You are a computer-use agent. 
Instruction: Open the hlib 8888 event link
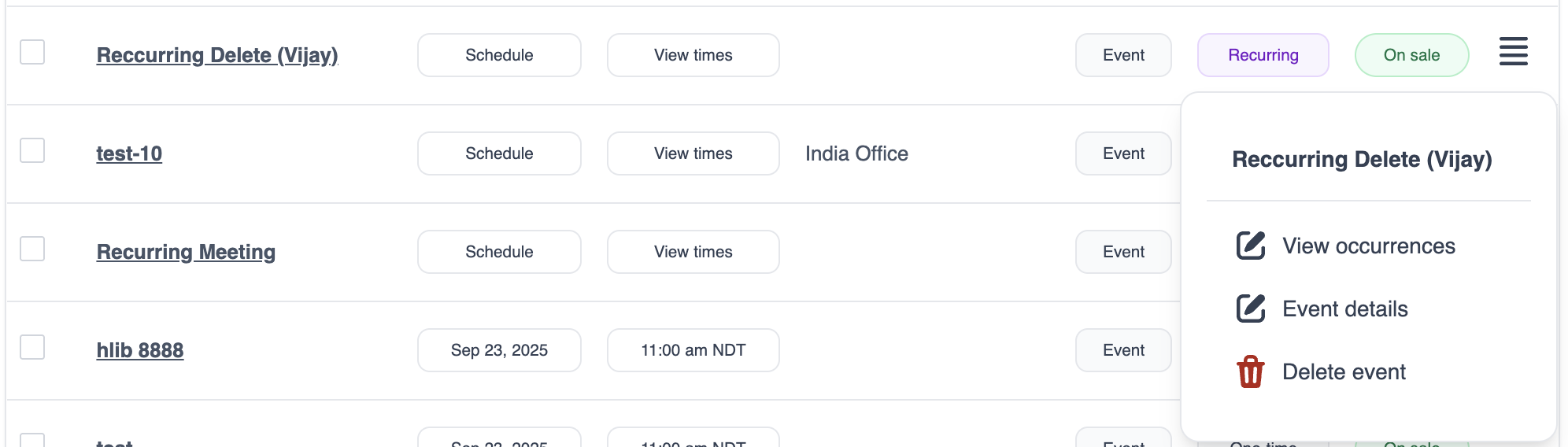(x=140, y=350)
